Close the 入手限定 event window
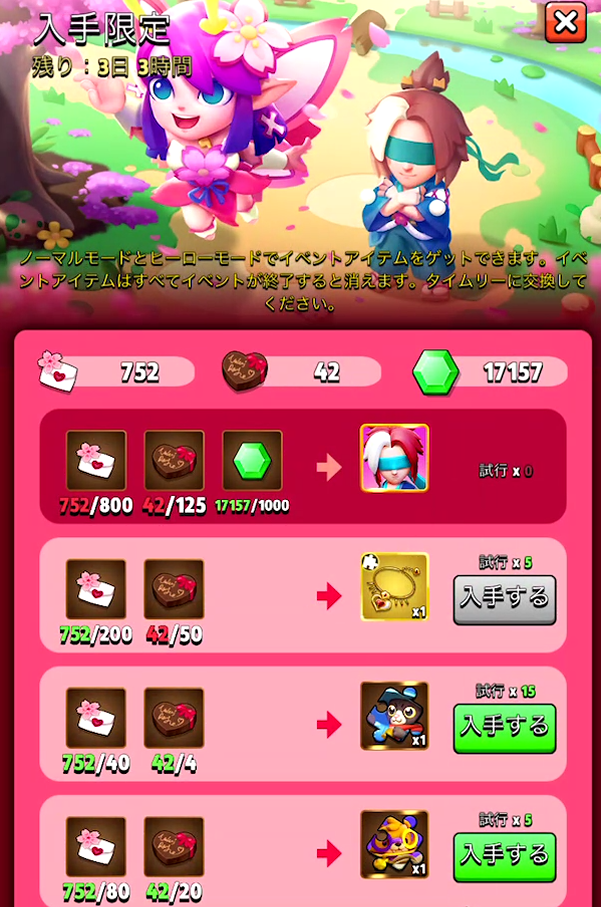 (565, 22)
